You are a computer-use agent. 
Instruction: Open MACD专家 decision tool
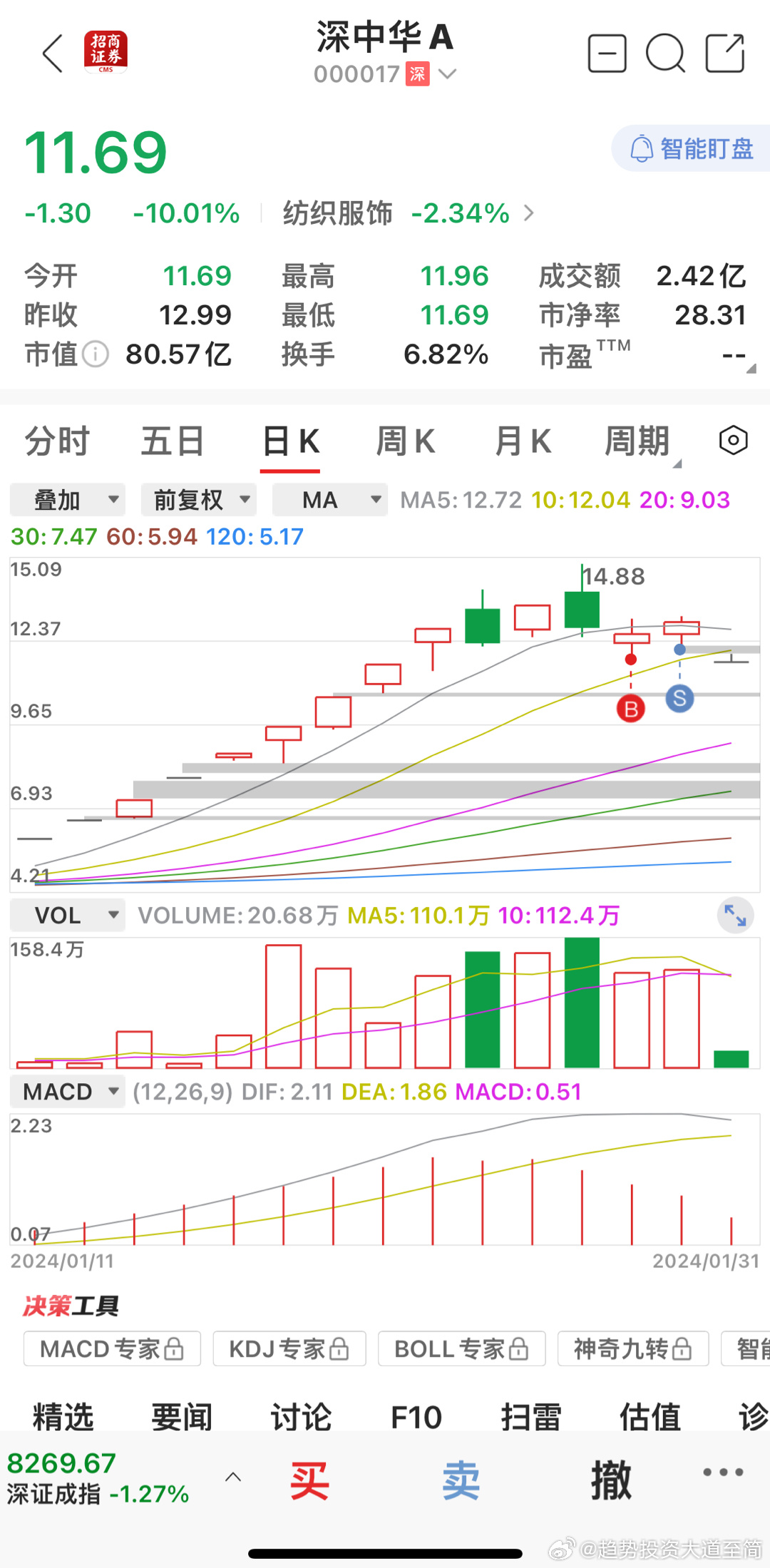(x=112, y=1348)
